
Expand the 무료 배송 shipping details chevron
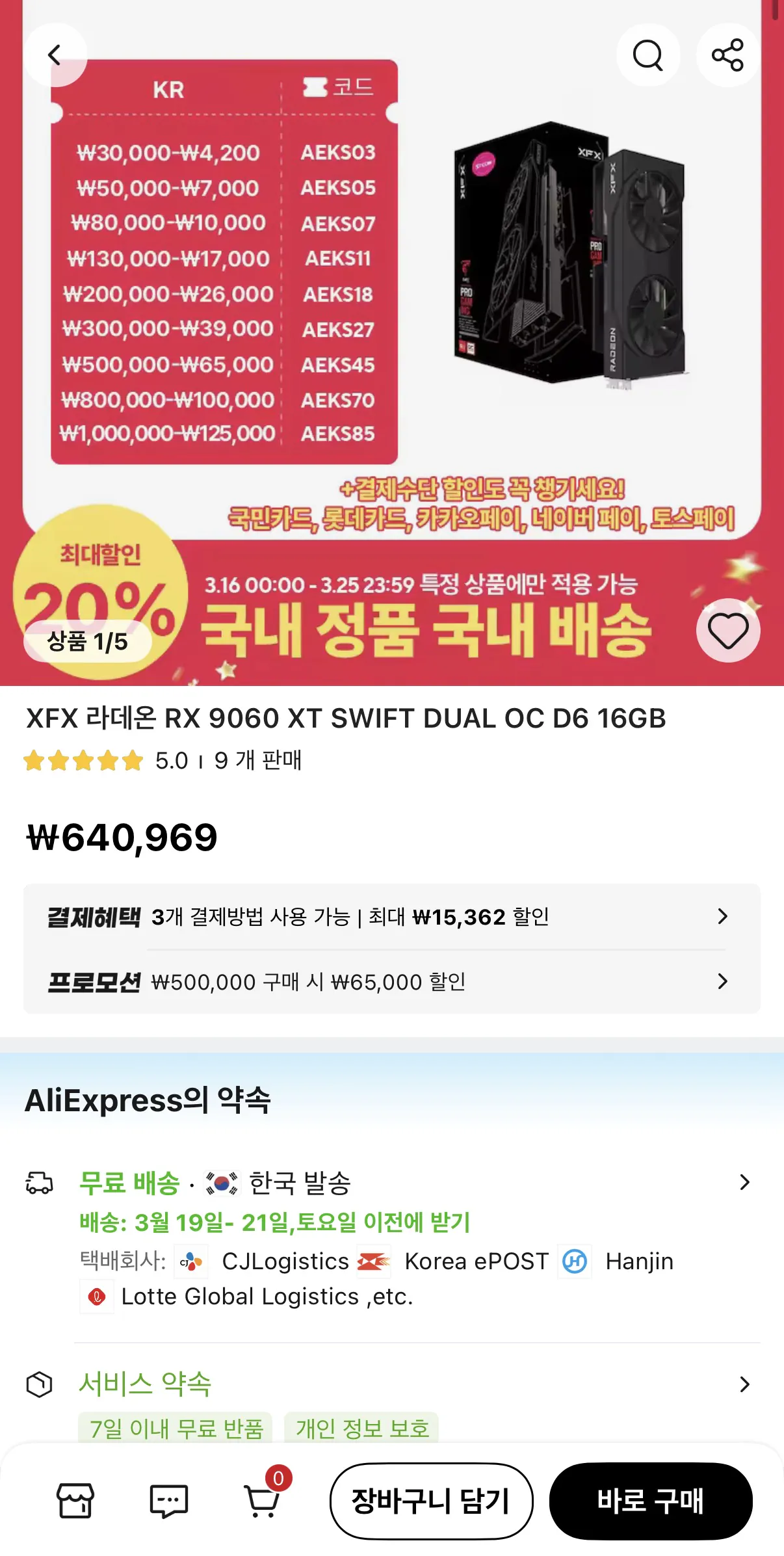(x=745, y=1182)
